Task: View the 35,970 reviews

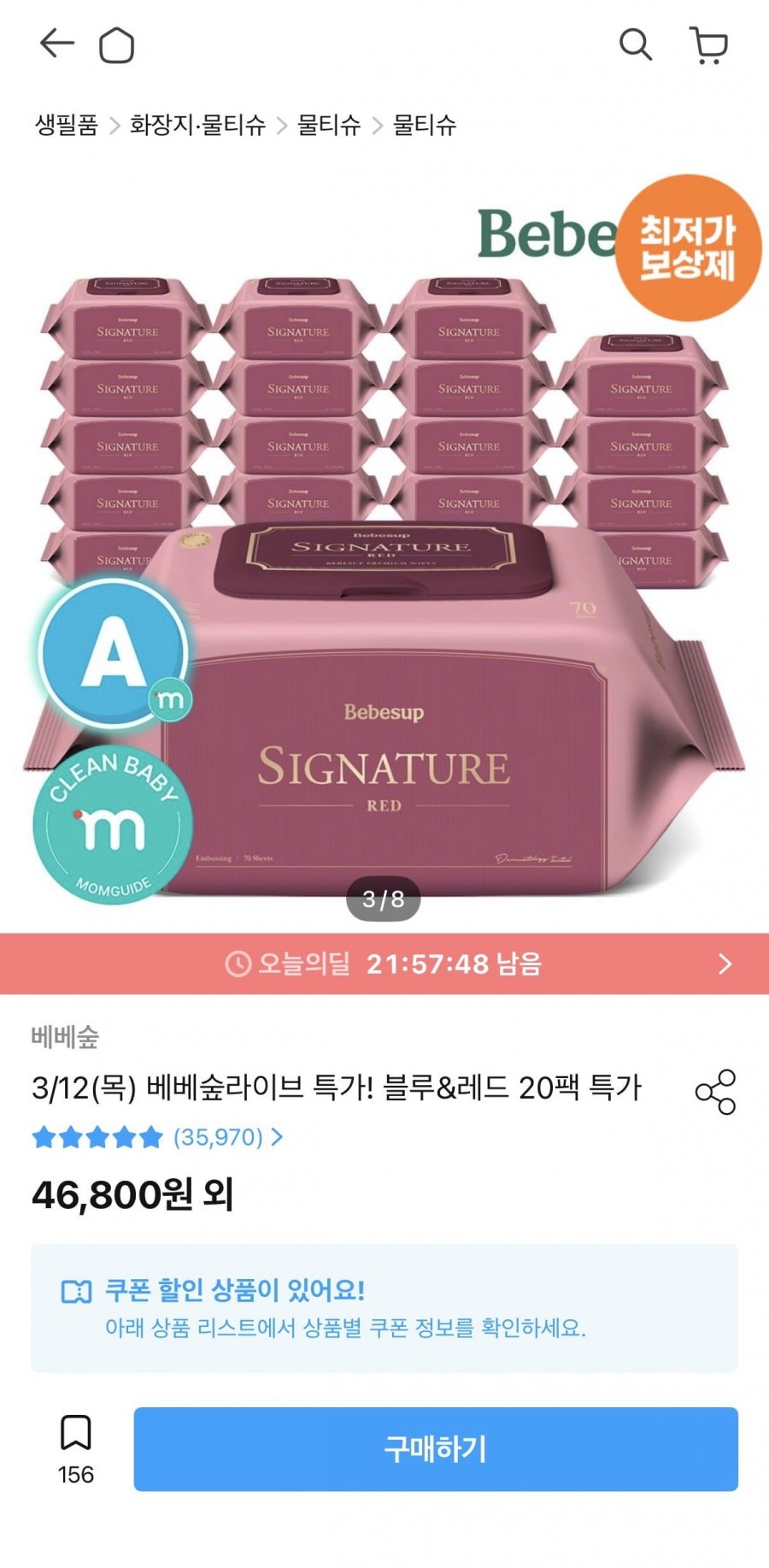Action: [157, 1137]
